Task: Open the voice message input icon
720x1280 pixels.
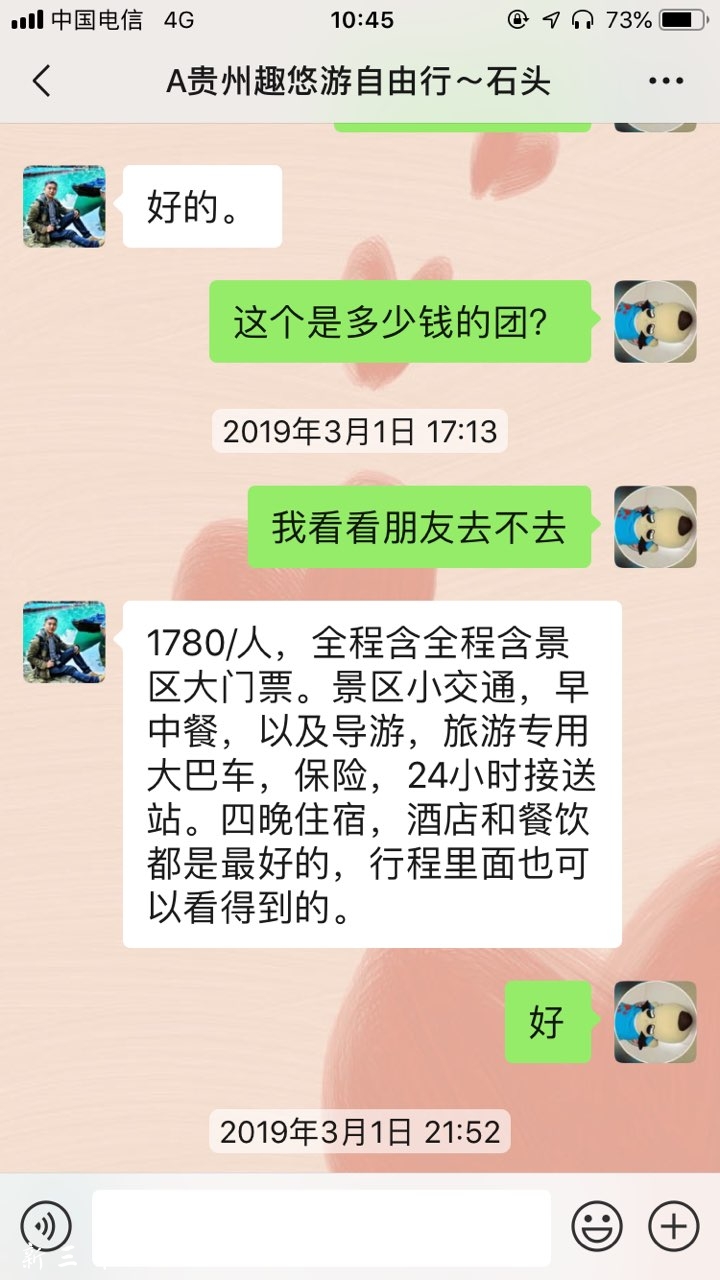Action: (x=42, y=1224)
